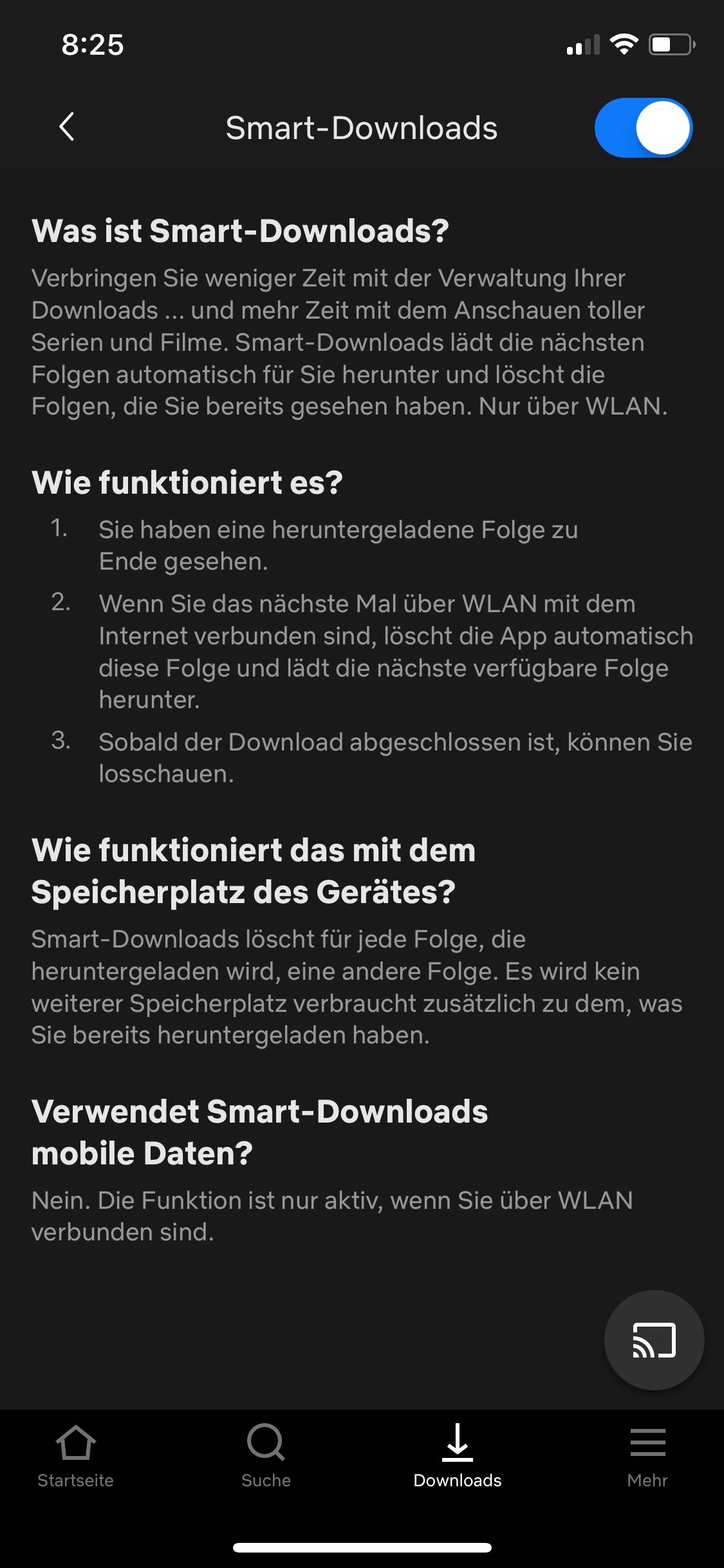Turn off the Smart-Downloads switch
This screenshot has height=1568, width=724.
[643, 127]
